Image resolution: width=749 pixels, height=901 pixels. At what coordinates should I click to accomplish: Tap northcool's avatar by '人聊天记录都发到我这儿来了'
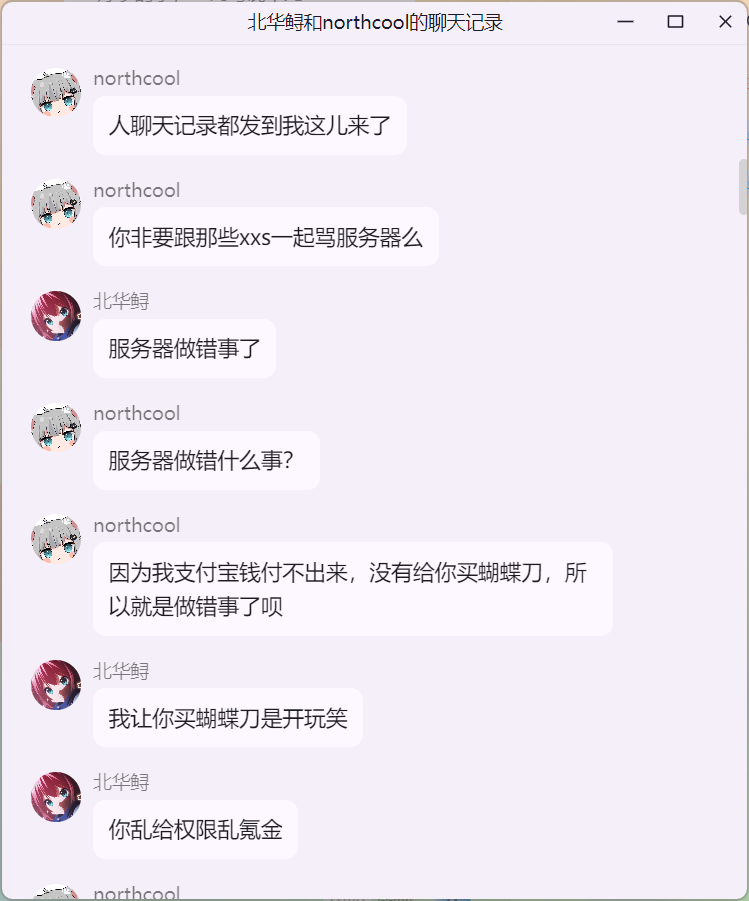(56, 93)
